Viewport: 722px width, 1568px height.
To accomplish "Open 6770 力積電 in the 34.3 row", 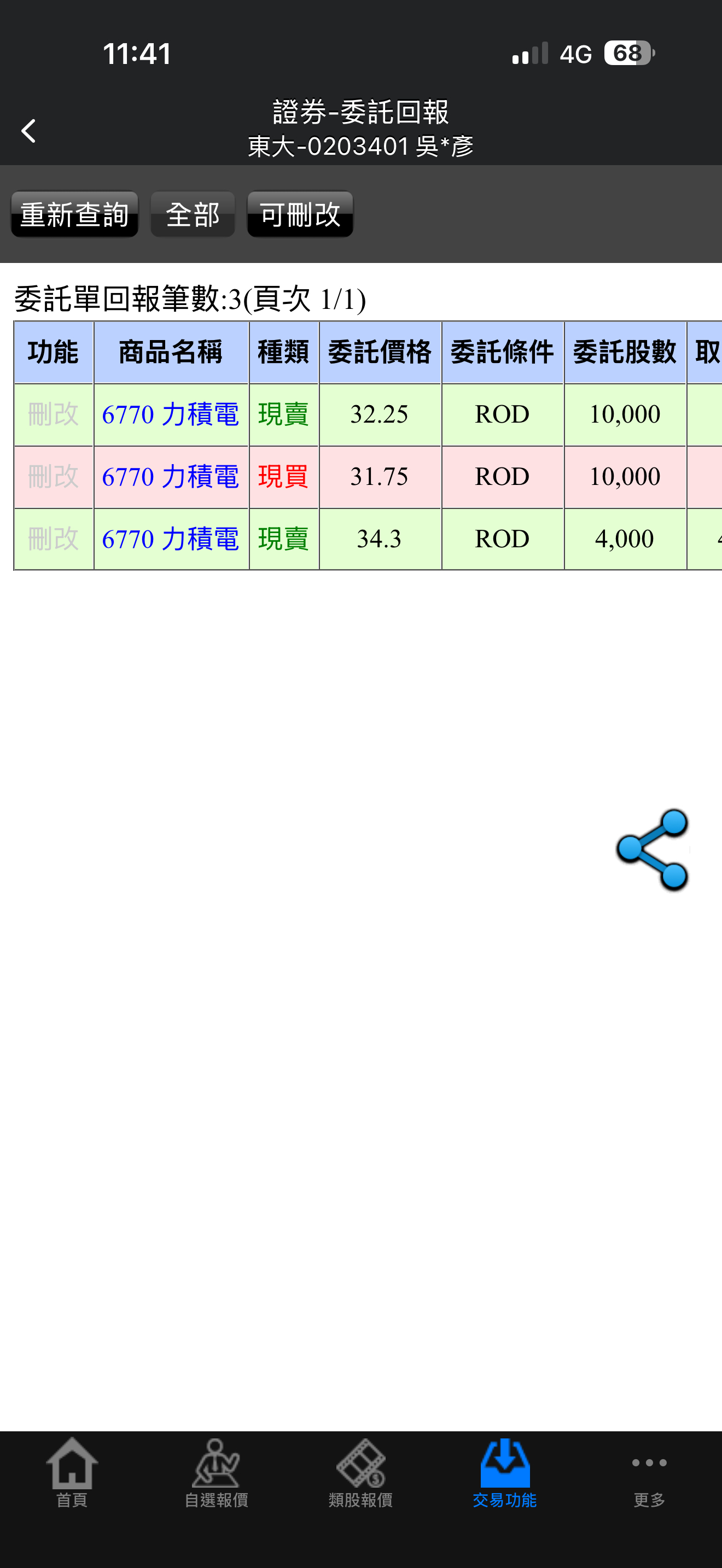I will tap(171, 539).
